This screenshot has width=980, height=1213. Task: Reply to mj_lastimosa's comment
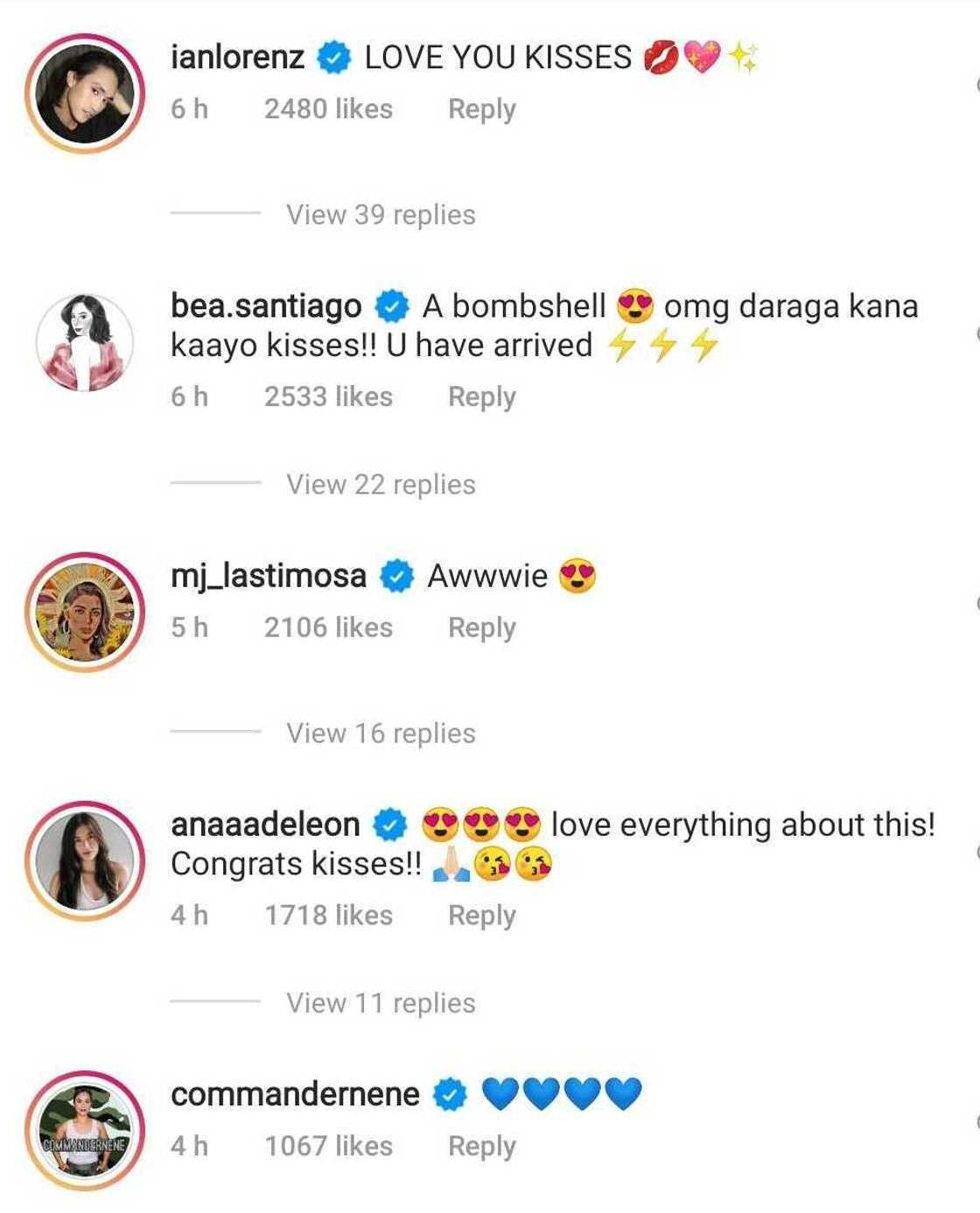click(481, 628)
